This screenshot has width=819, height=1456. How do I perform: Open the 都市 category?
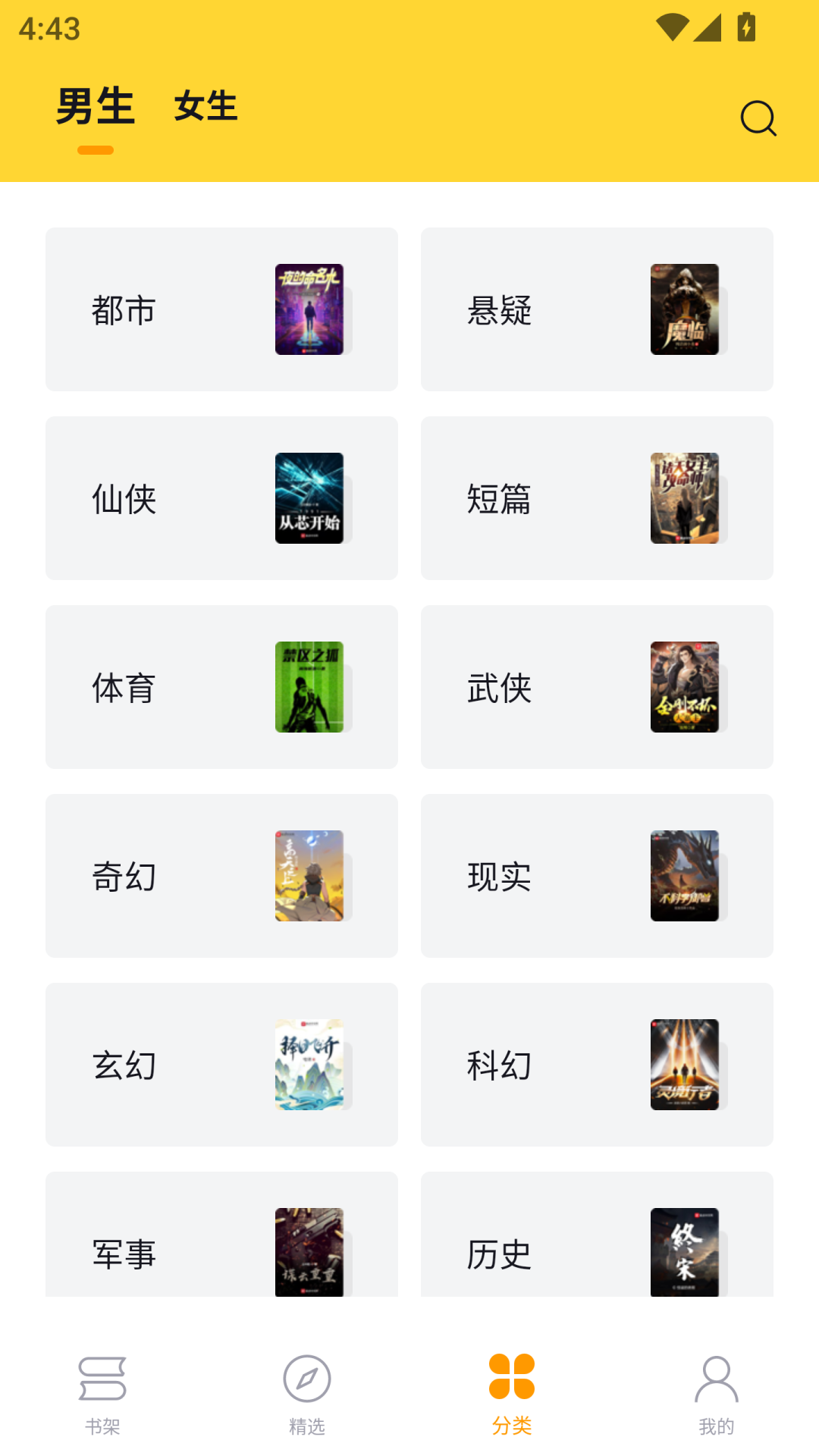(221, 309)
